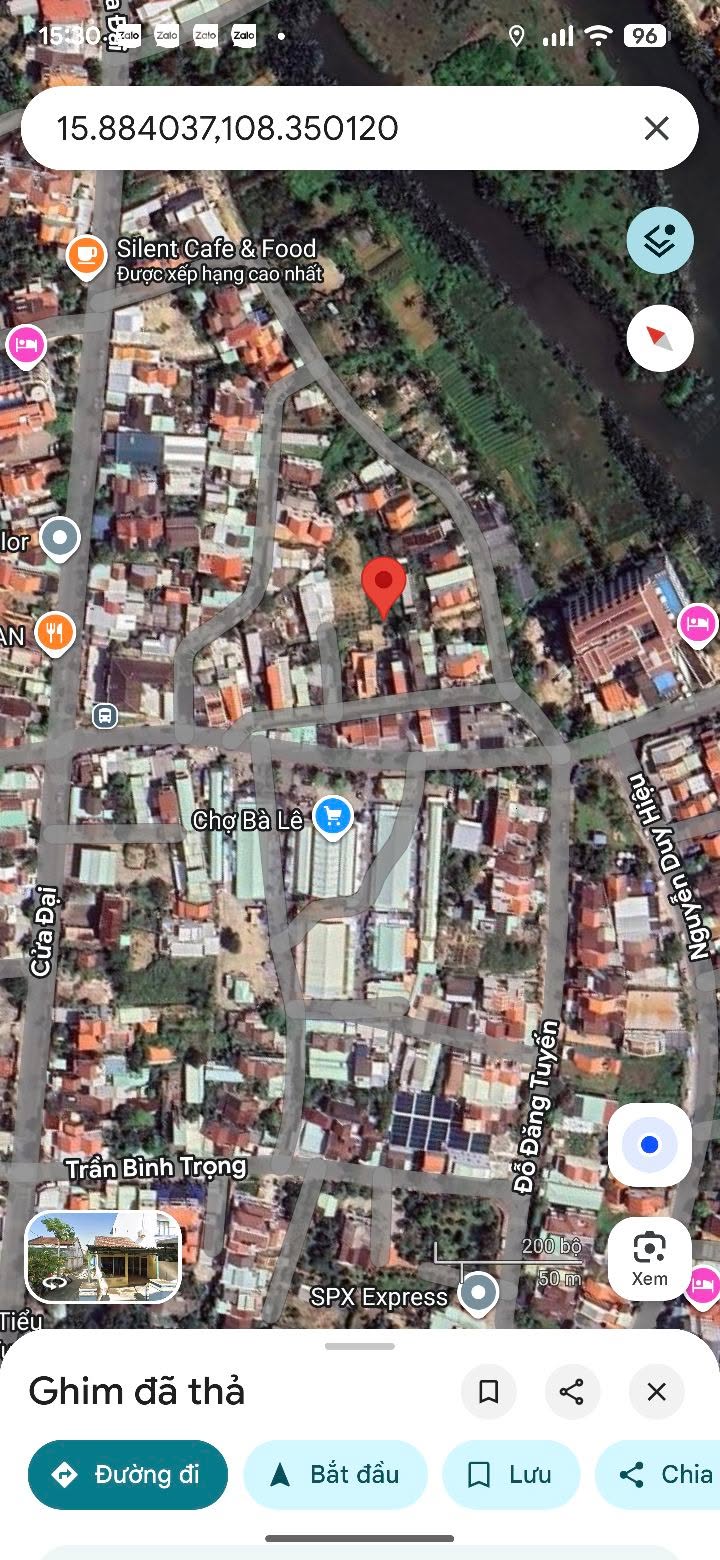The image size is (720, 1560).
Task: Start navigation with Bắt đầu
Action: tap(336, 1474)
